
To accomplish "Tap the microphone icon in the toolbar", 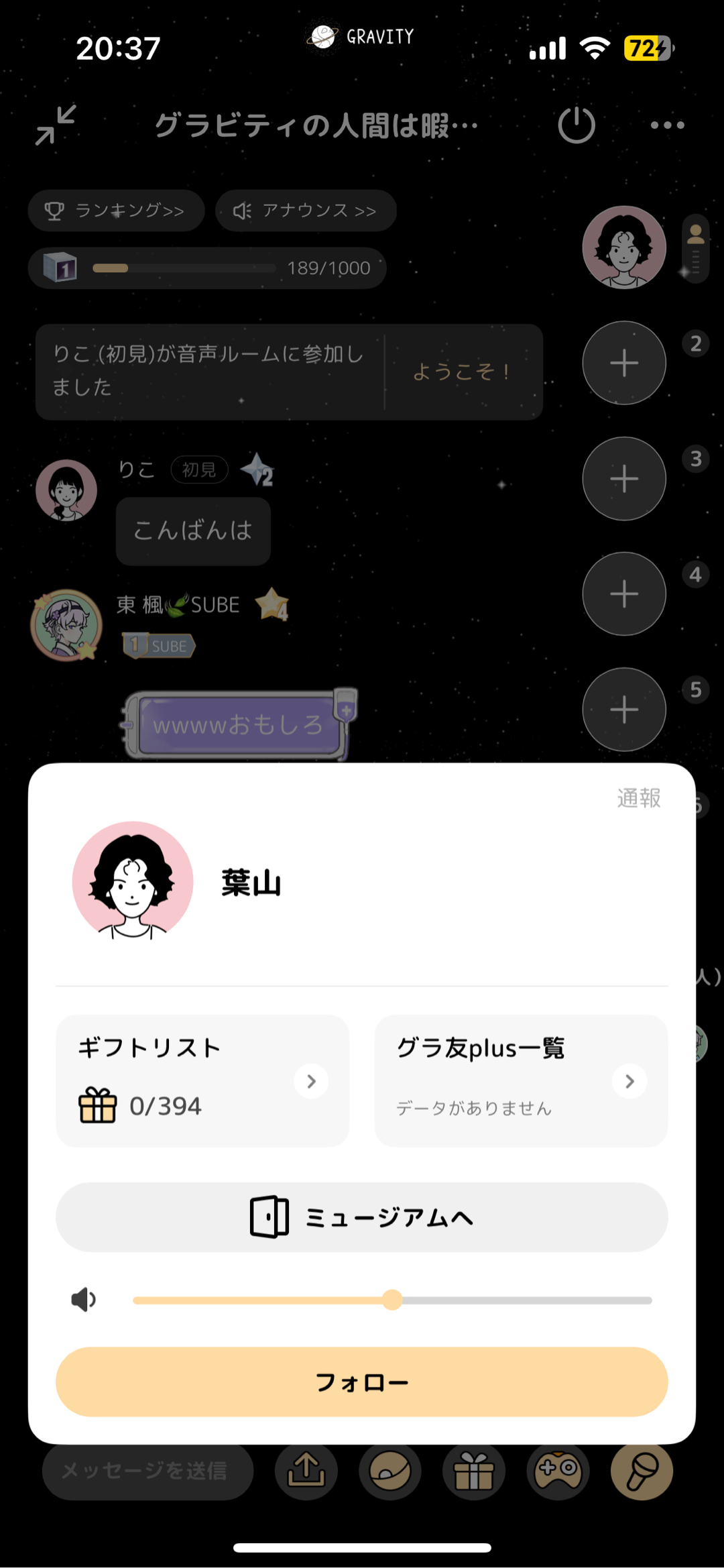I will pos(642,1471).
